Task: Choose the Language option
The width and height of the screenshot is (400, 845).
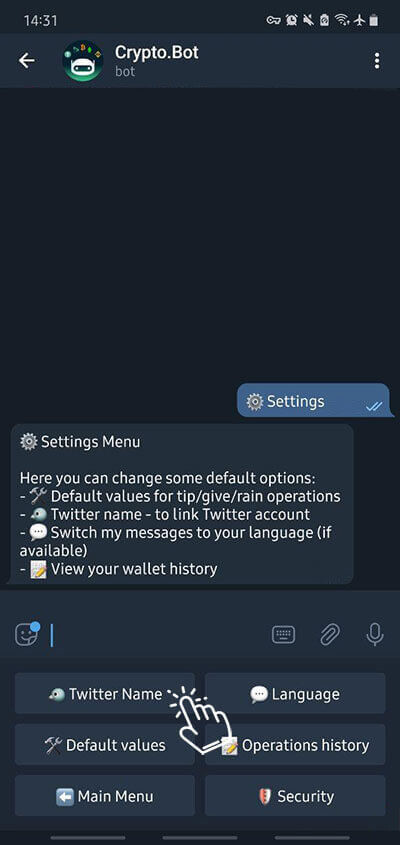Action: point(295,694)
